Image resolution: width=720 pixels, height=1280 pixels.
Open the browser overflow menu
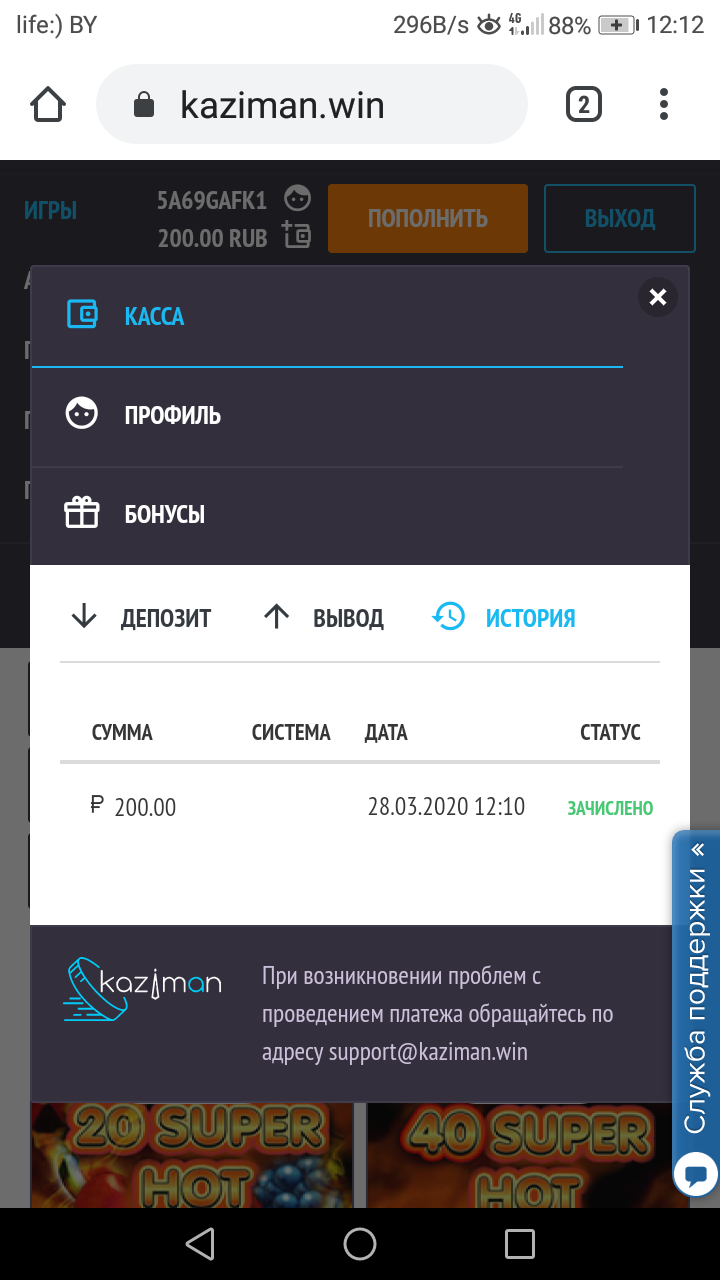click(664, 105)
